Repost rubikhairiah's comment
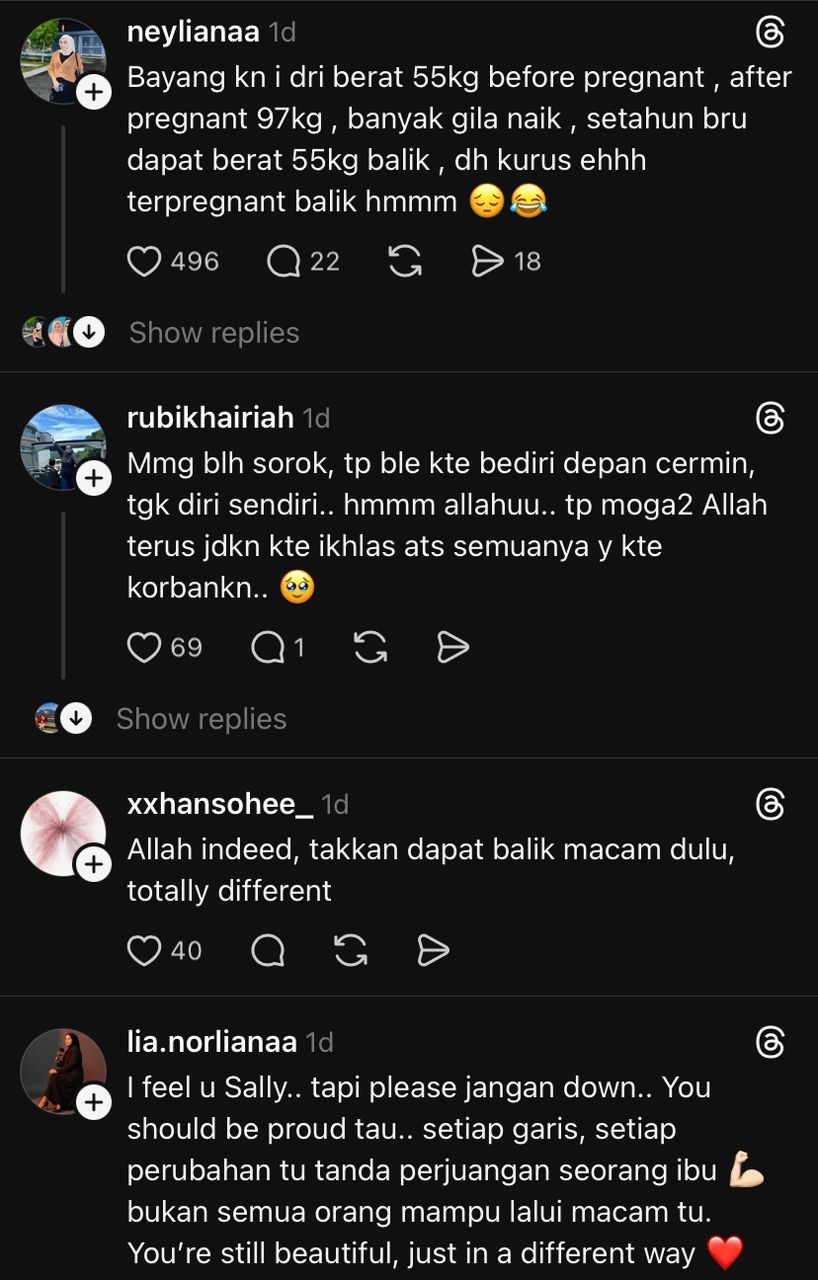The width and height of the screenshot is (818, 1280). 370,648
